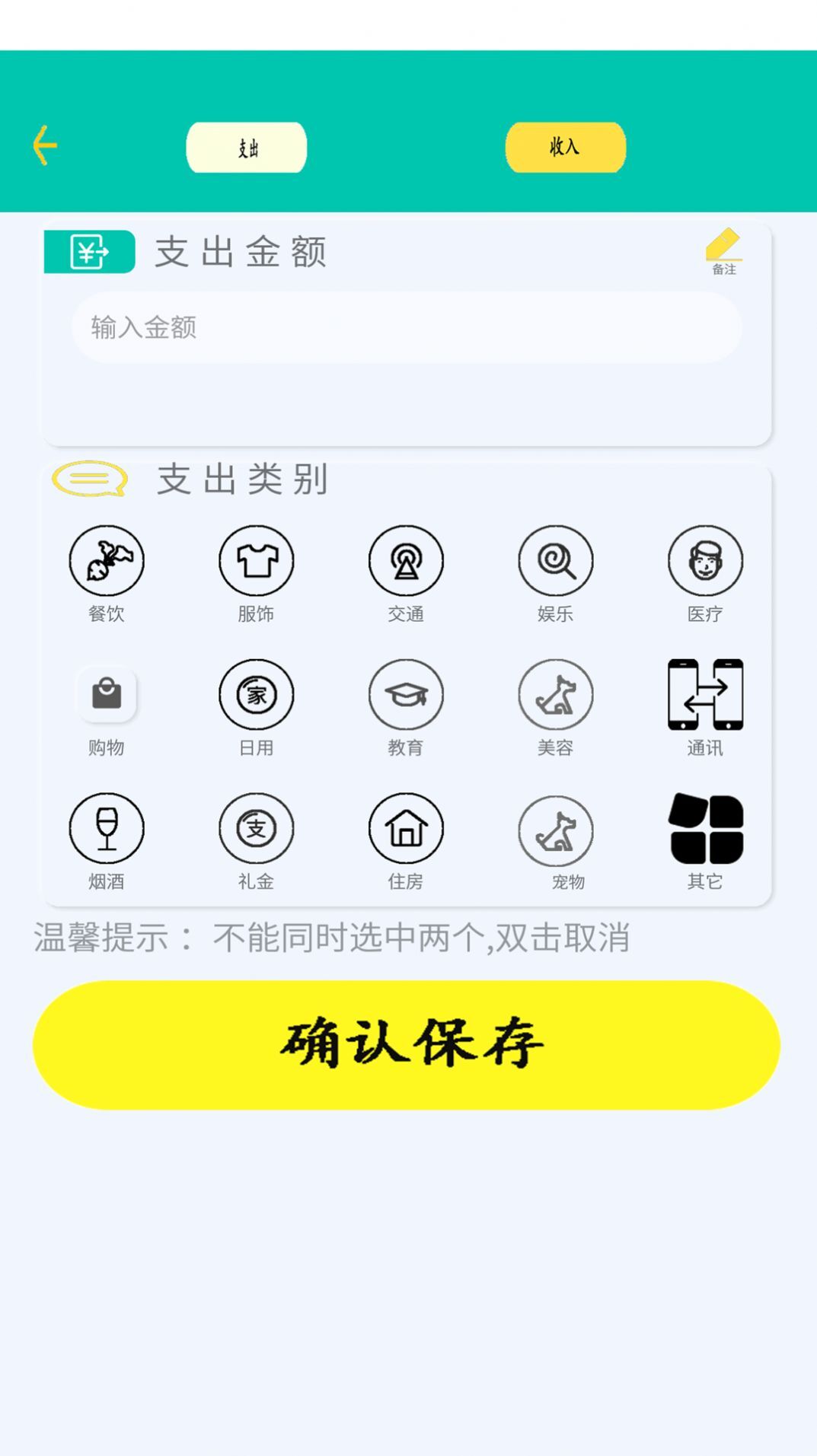Toggle the 购物 (shopping) category selection
Screen dimensions: 817x1456
[x=107, y=693]
